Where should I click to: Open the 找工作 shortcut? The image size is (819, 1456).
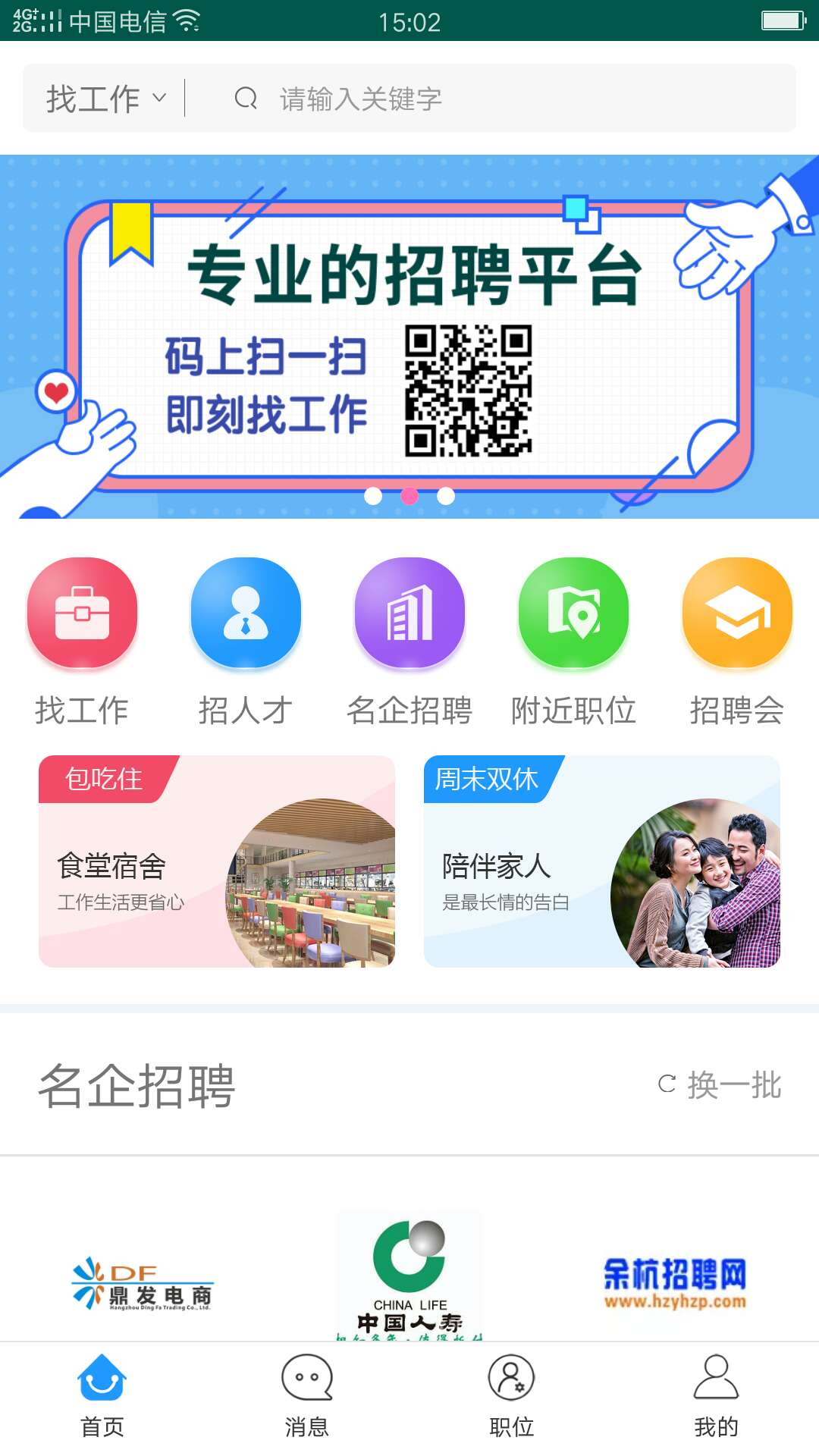pyautogui.click(x=82, y=642)
